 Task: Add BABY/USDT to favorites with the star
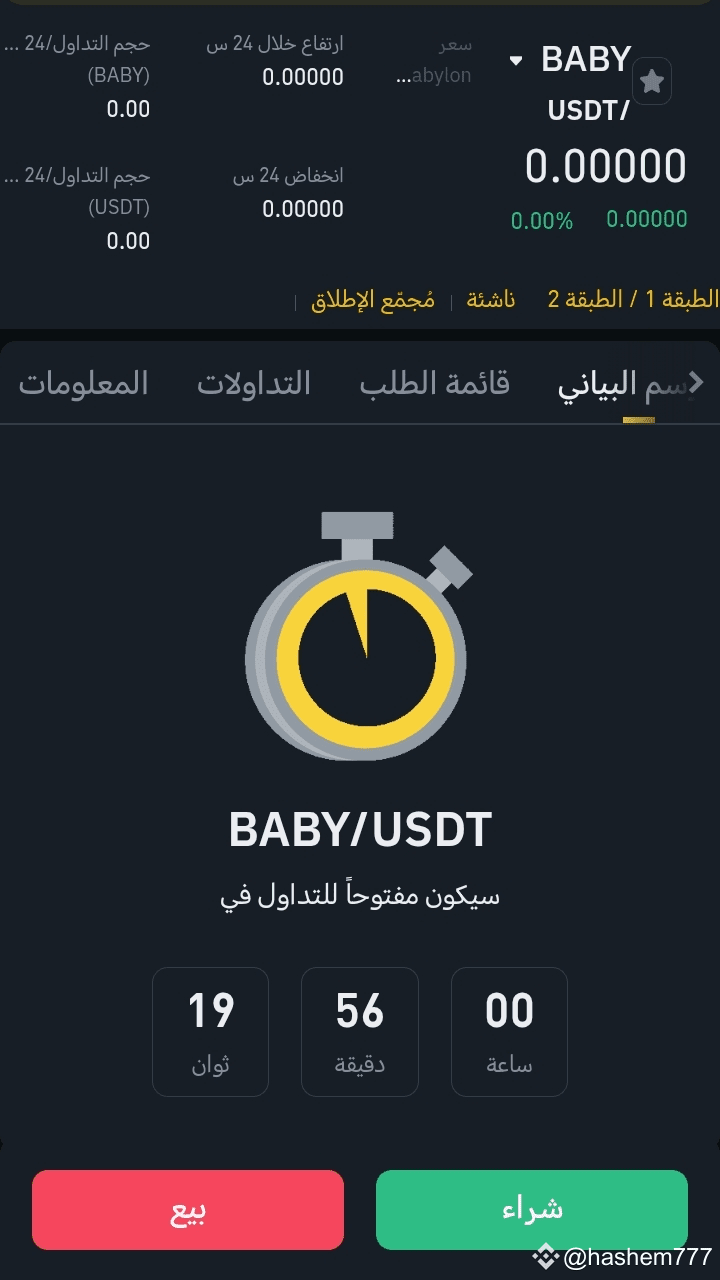[652, 81]
